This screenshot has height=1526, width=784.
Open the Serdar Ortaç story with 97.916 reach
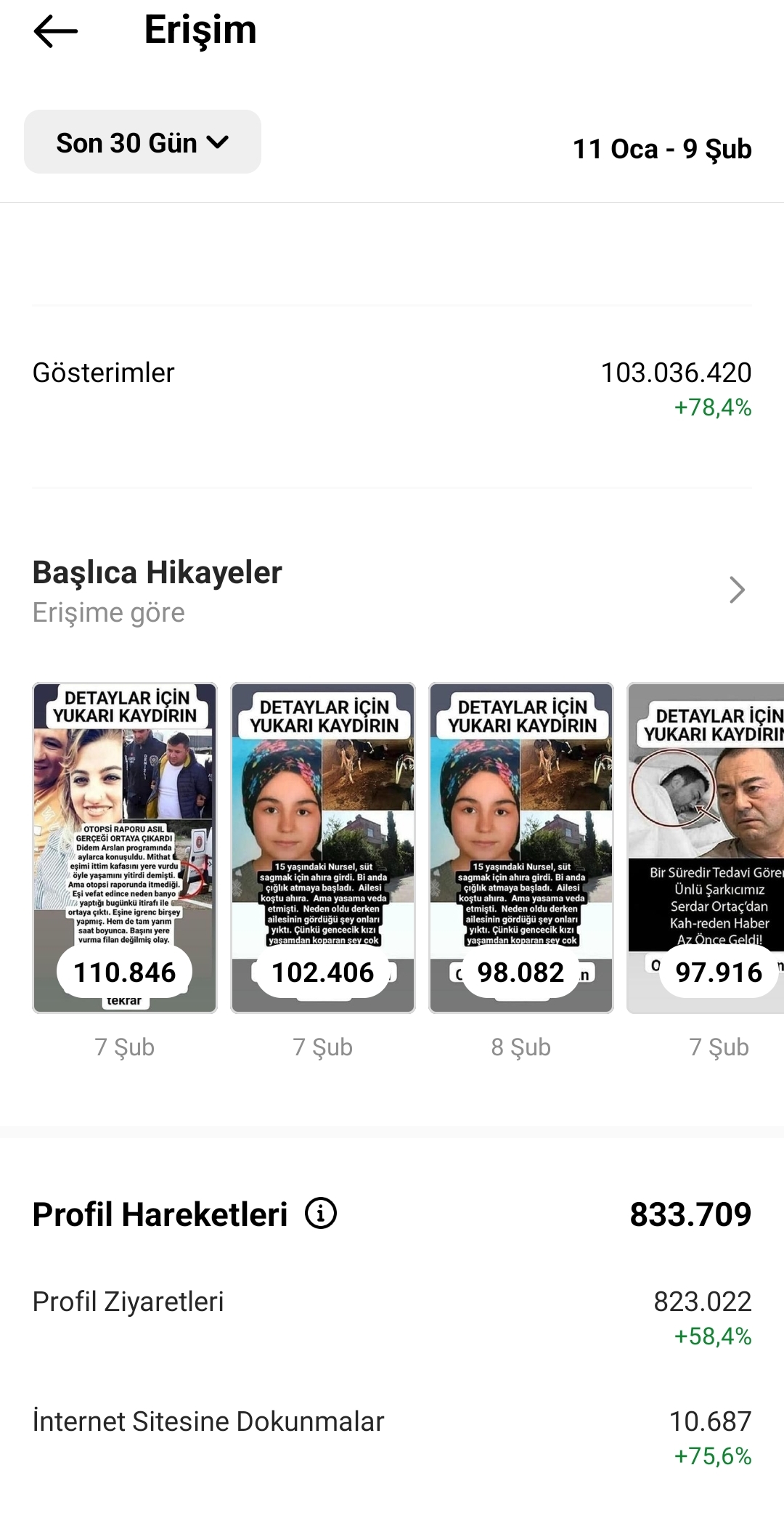point(706,847)
